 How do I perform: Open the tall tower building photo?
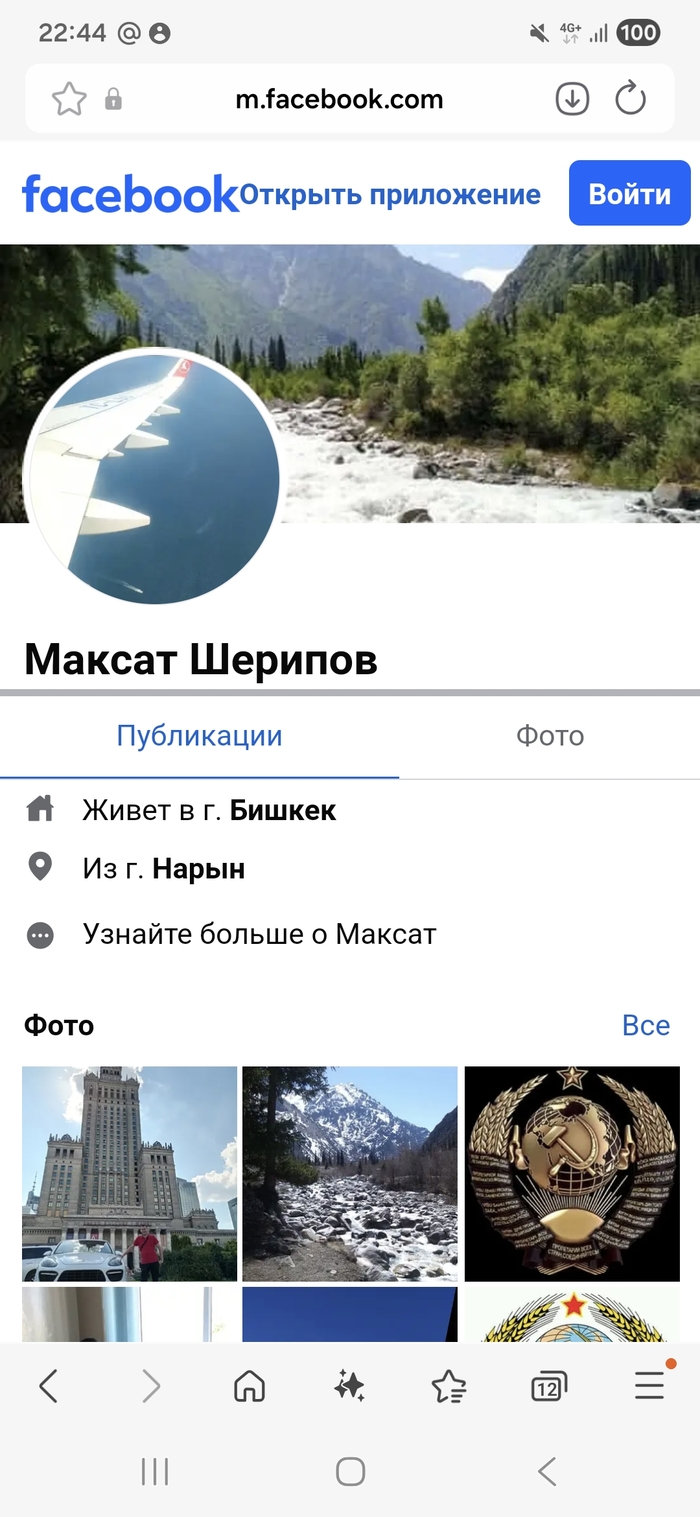pos(130,1173)
